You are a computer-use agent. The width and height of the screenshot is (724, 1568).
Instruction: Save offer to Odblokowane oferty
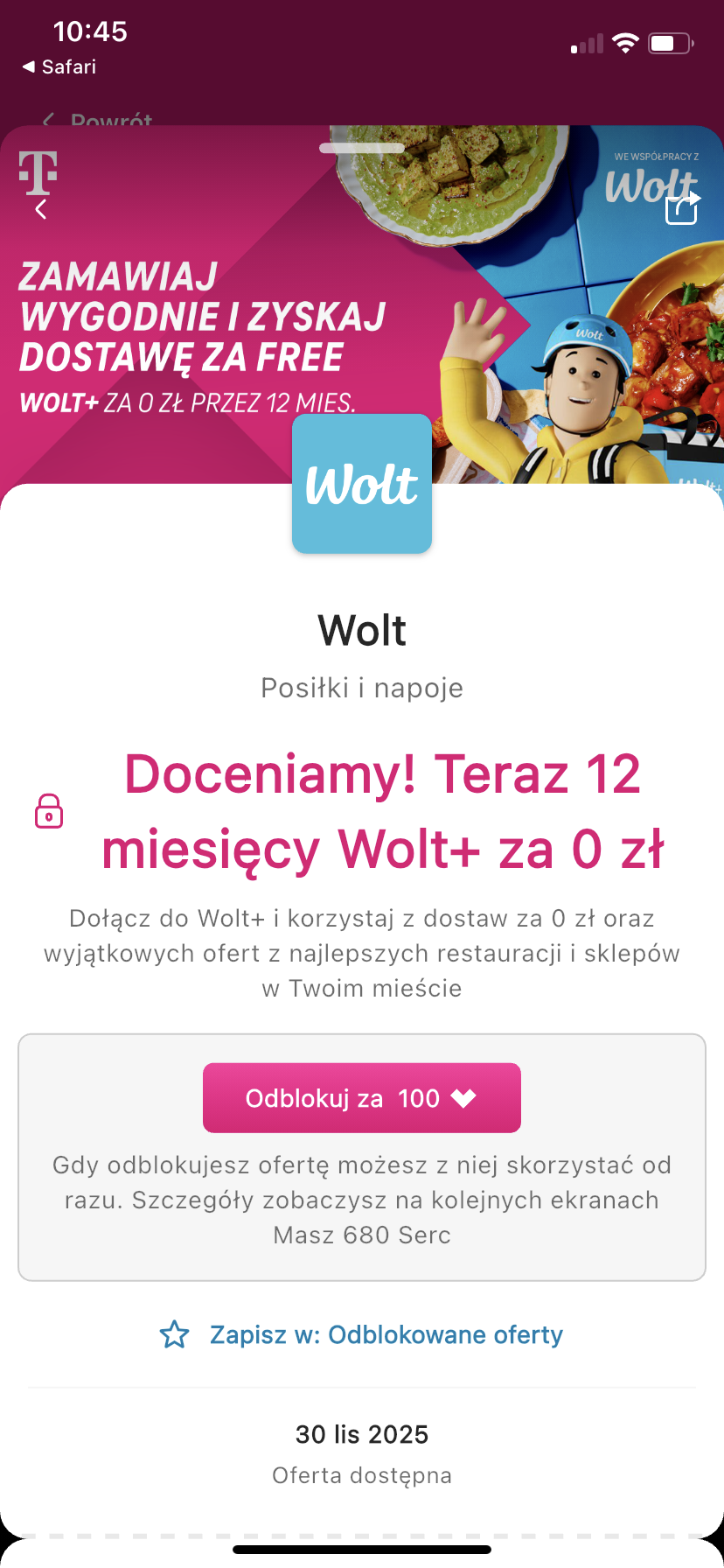point(362,1335)
